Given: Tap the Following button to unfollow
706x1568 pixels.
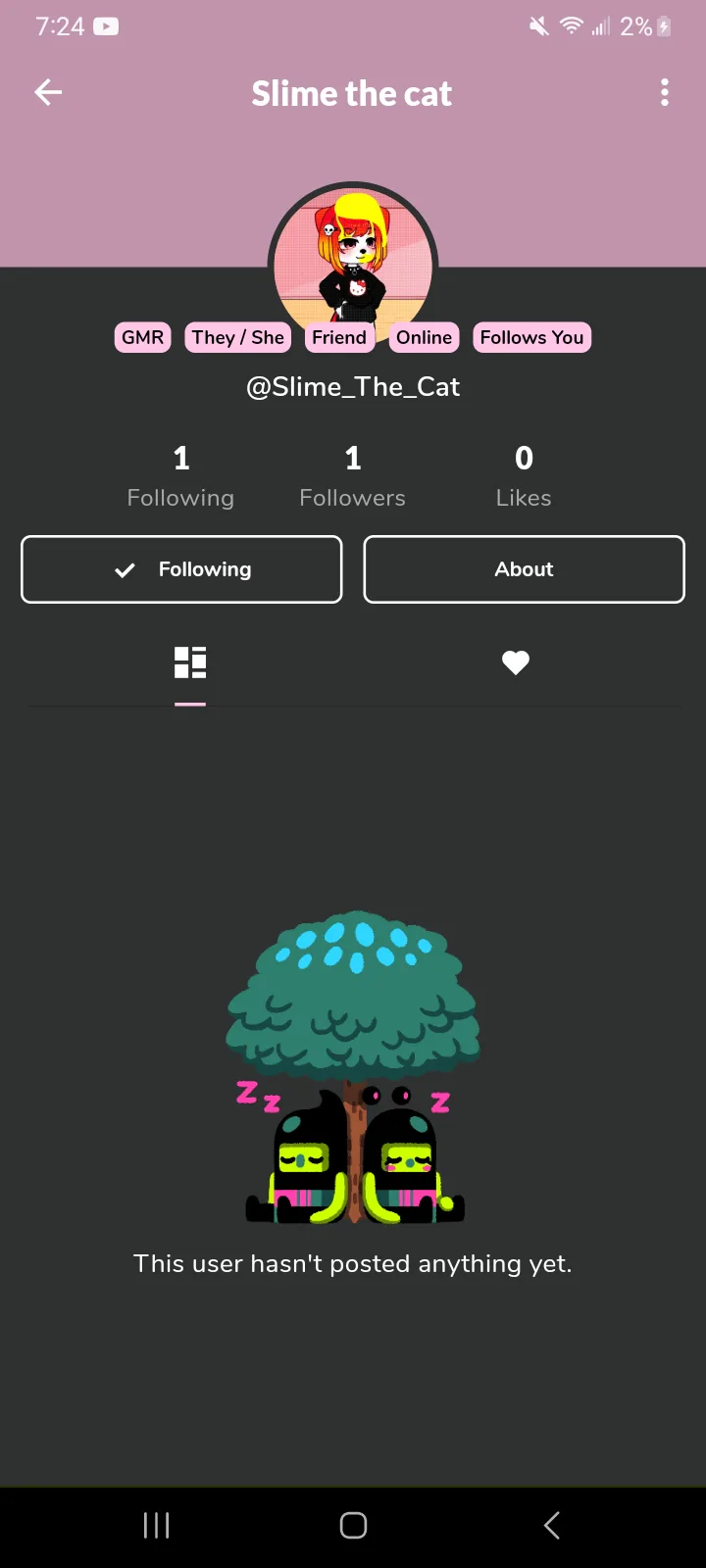Looking at the screenshot, I should 181,569.
